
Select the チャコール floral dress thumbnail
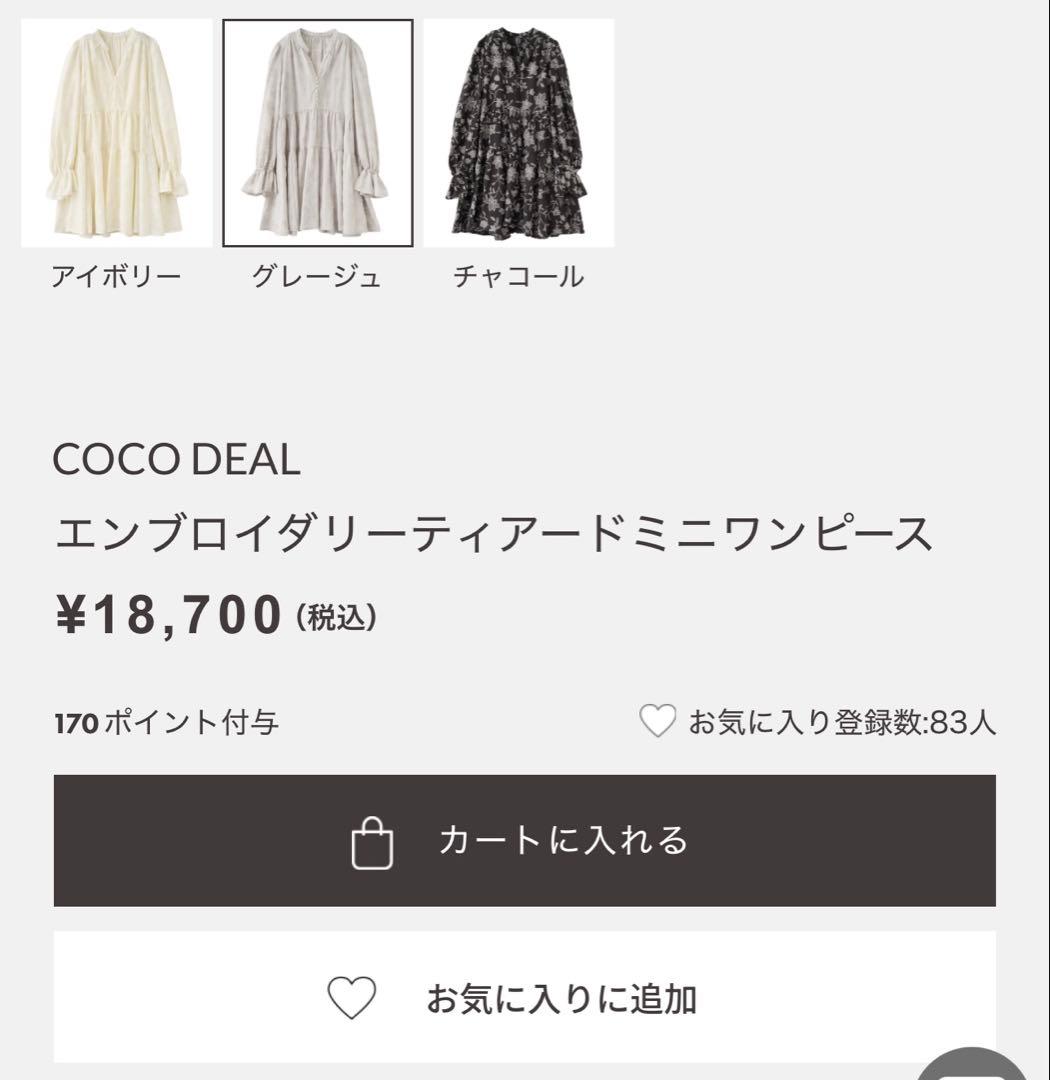pos(516,130)
